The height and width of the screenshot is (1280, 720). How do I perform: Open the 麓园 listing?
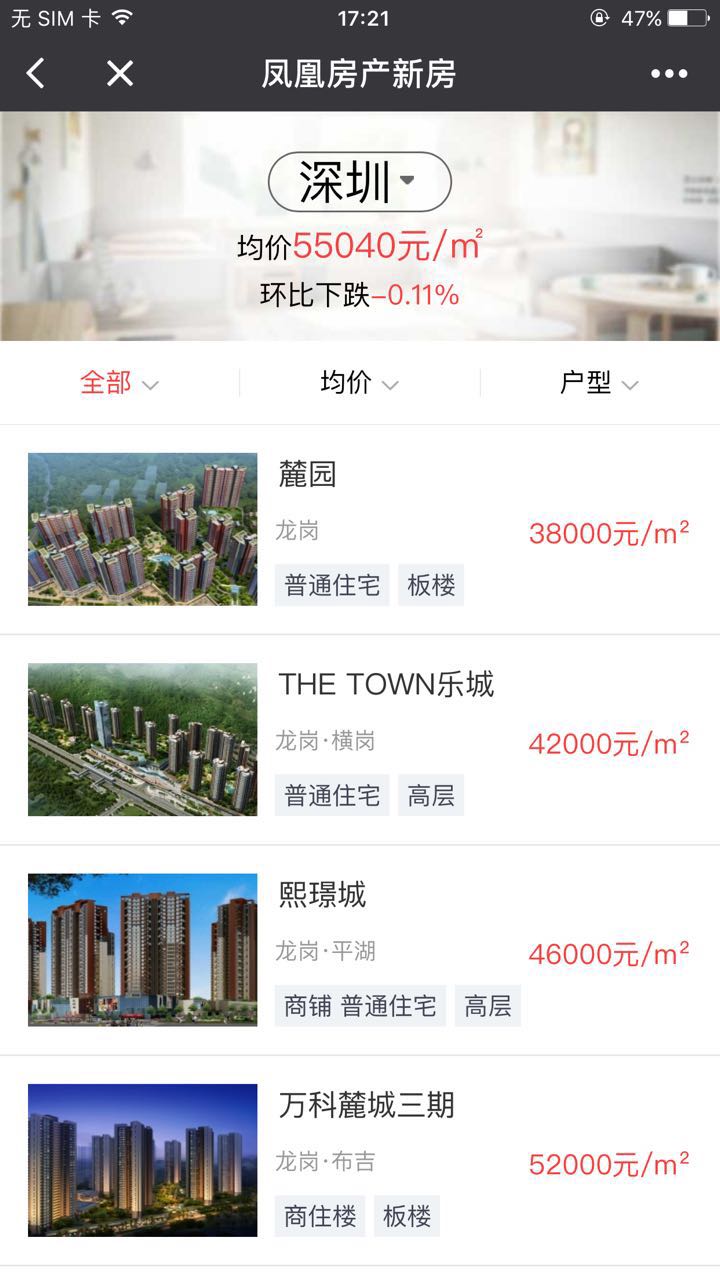(360, 529)
